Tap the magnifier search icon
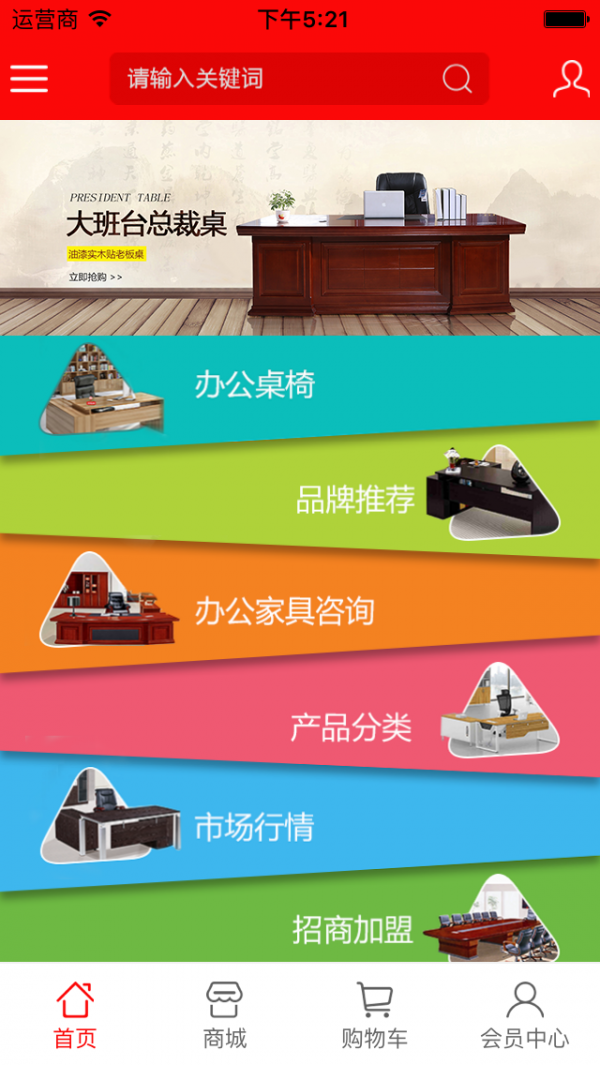 tap(457, 79)
